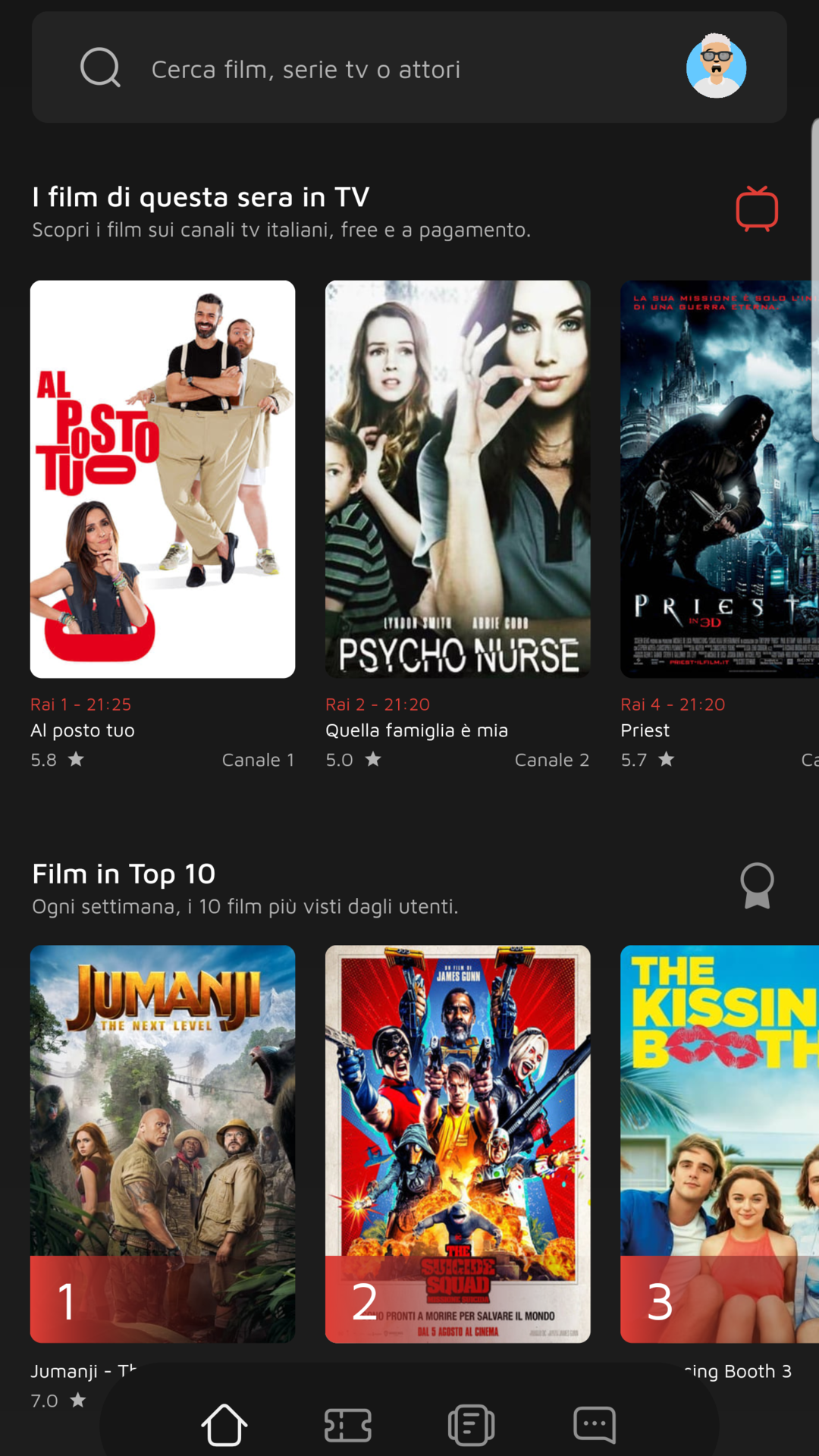Switch to the news articles tab
Viewport: 819px width, 1456px height.
(x=471, y=1425)
